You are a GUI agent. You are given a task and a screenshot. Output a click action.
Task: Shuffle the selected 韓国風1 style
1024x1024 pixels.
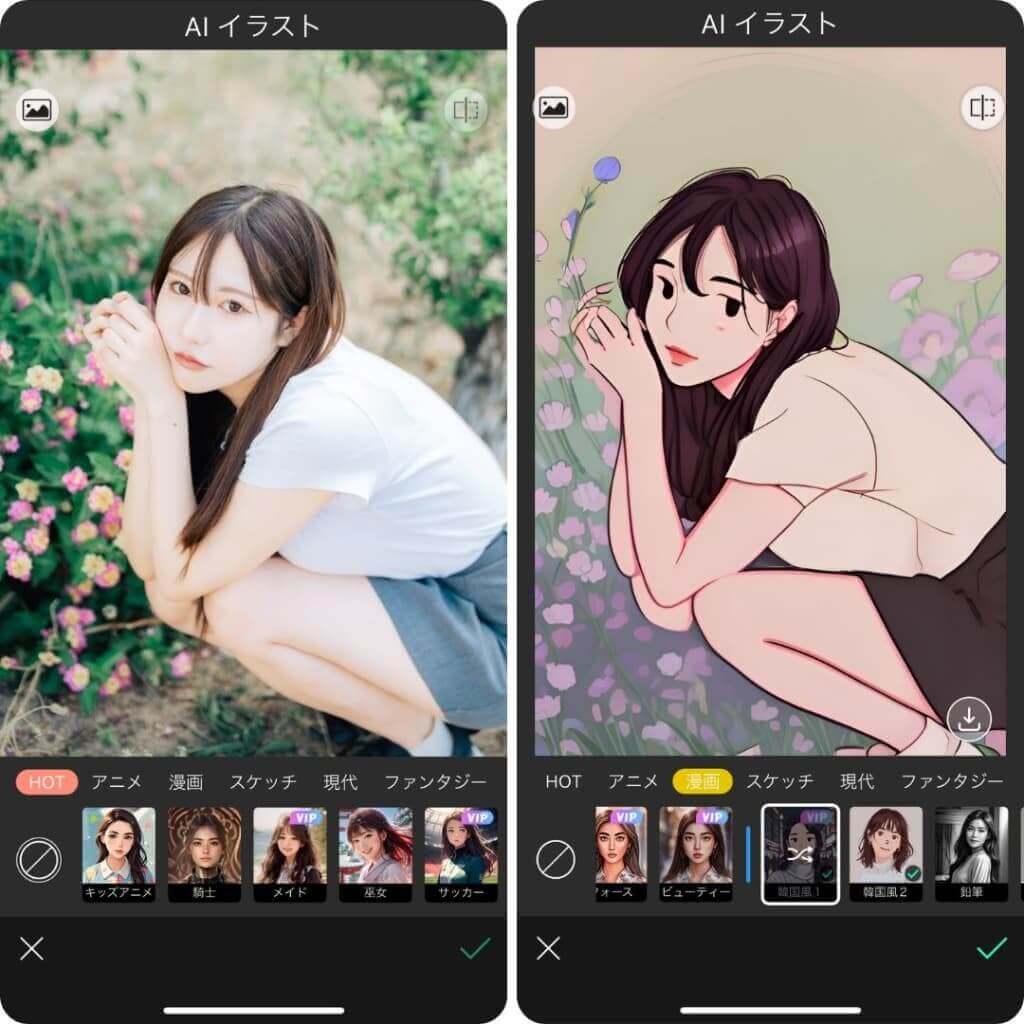pyautogui.click(x=800, y=853)
